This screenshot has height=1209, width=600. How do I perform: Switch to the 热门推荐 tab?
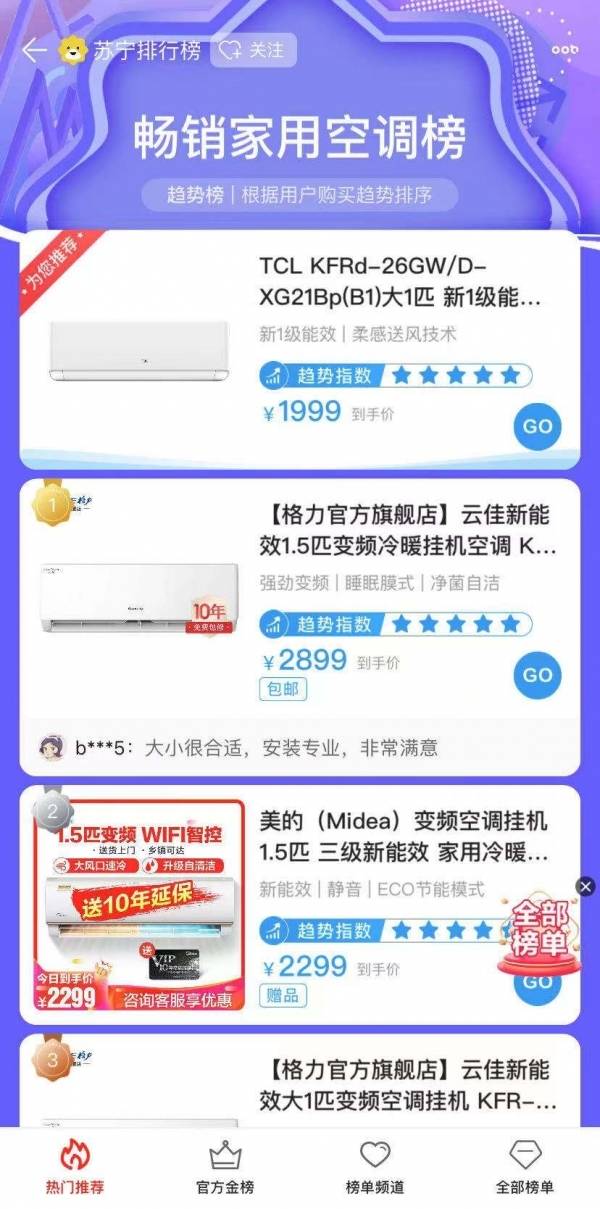[75, 1168]
